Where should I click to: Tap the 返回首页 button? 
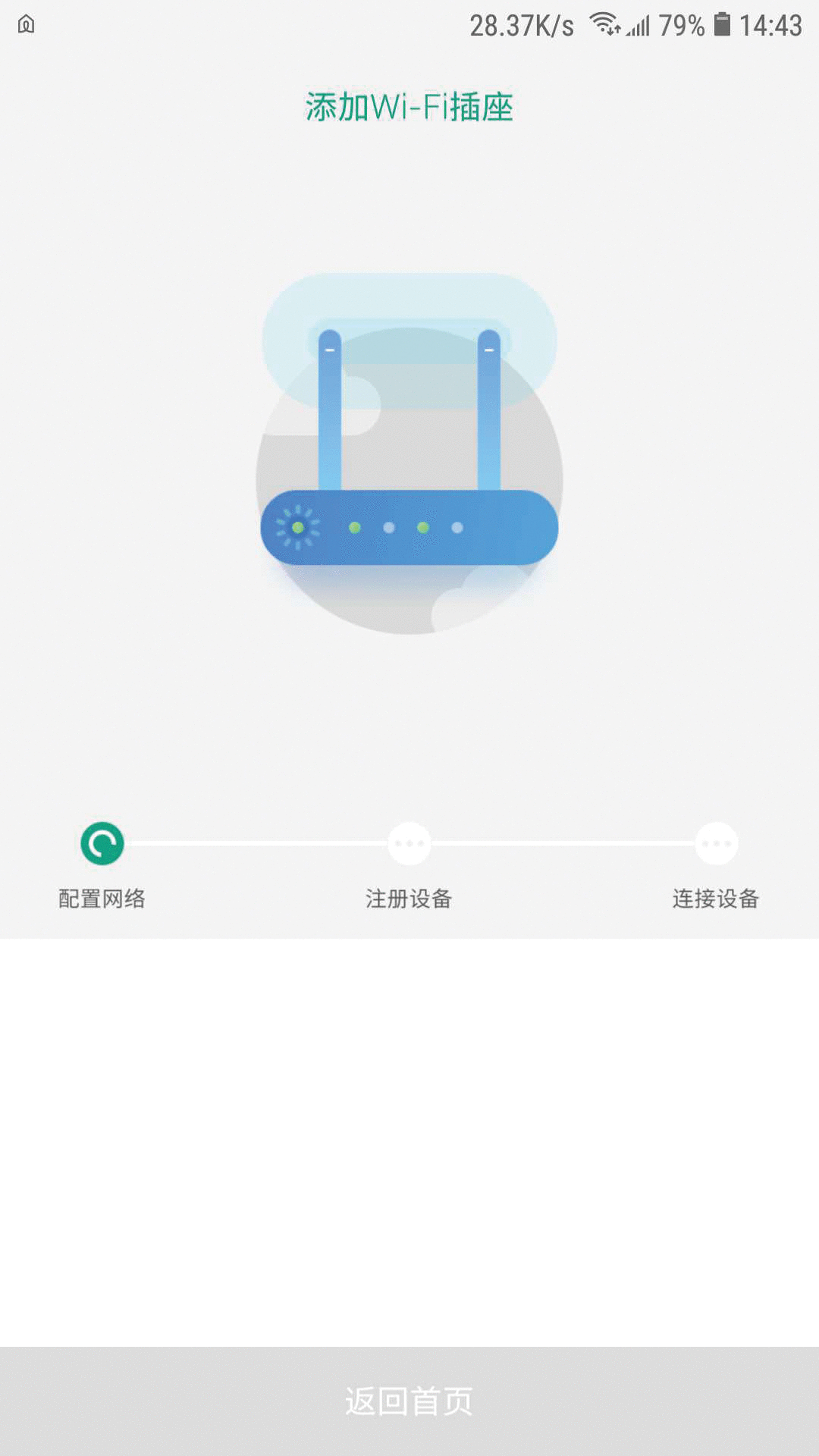pyautogui.click(x=409, y=1401)
